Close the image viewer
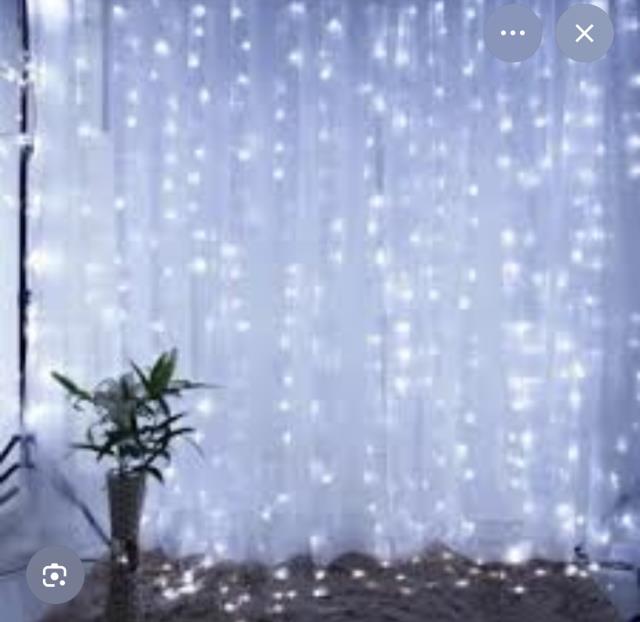Viewport: 640px width, 622px height. (x=584, y=33)
